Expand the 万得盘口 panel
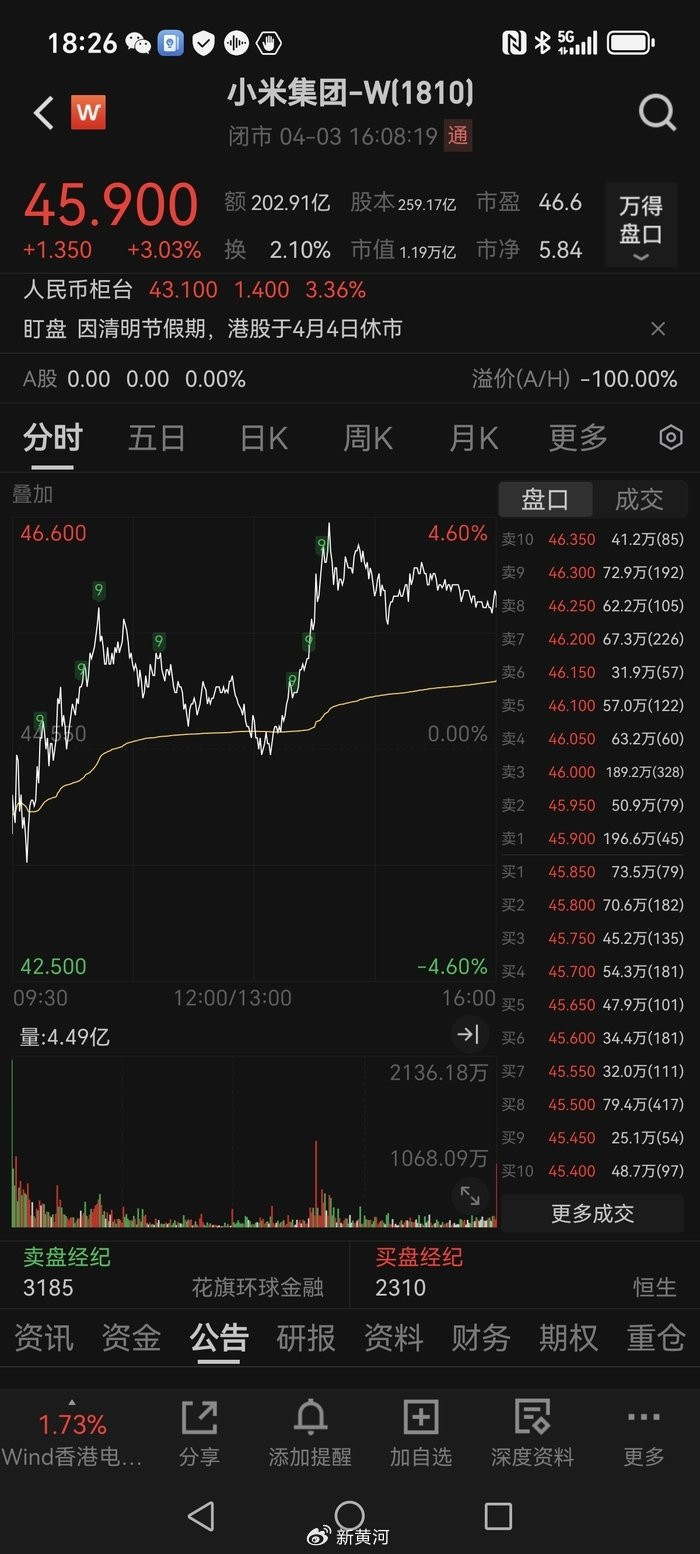 [640, 226]
